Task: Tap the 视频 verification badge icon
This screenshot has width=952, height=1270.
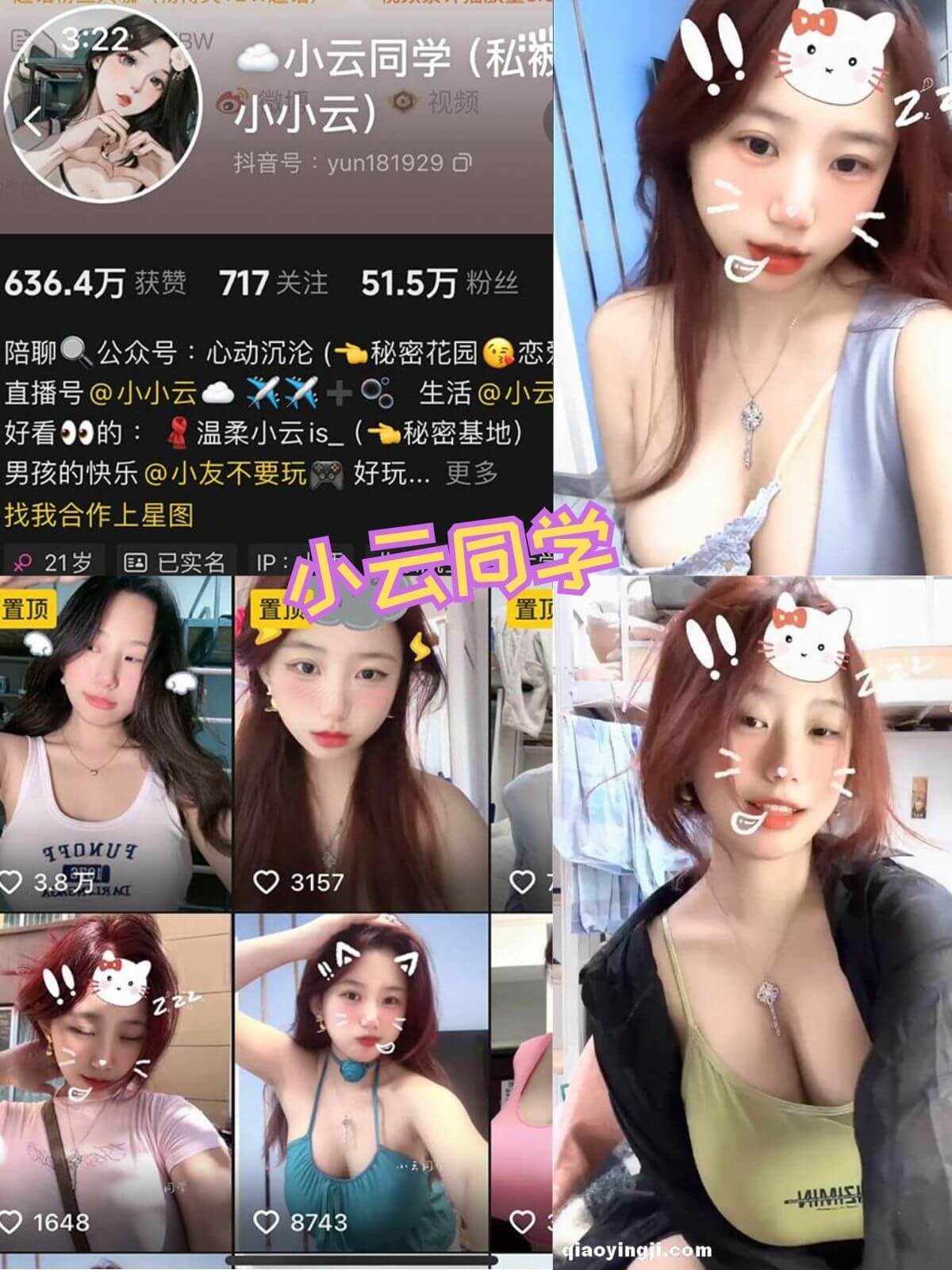Action: pos(403,101)
